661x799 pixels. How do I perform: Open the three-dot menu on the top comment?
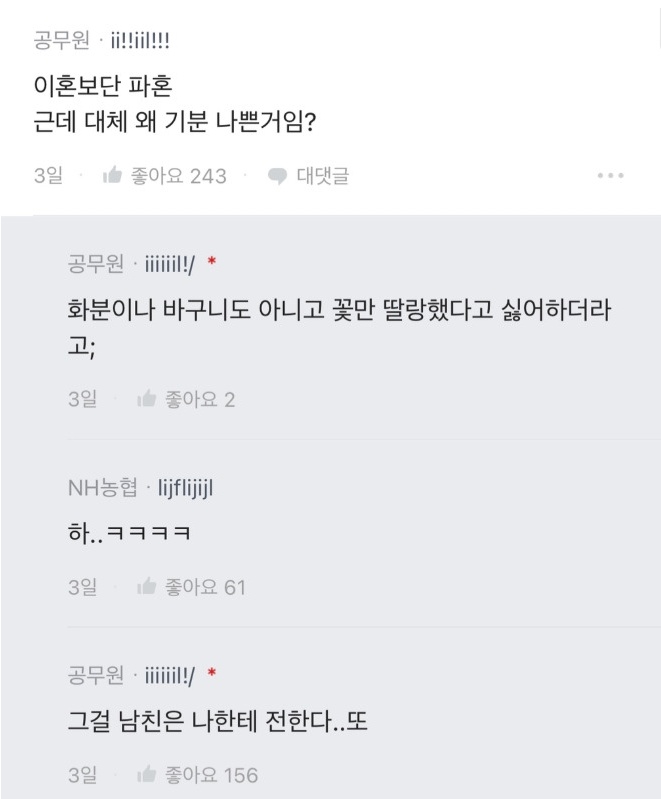610,176
